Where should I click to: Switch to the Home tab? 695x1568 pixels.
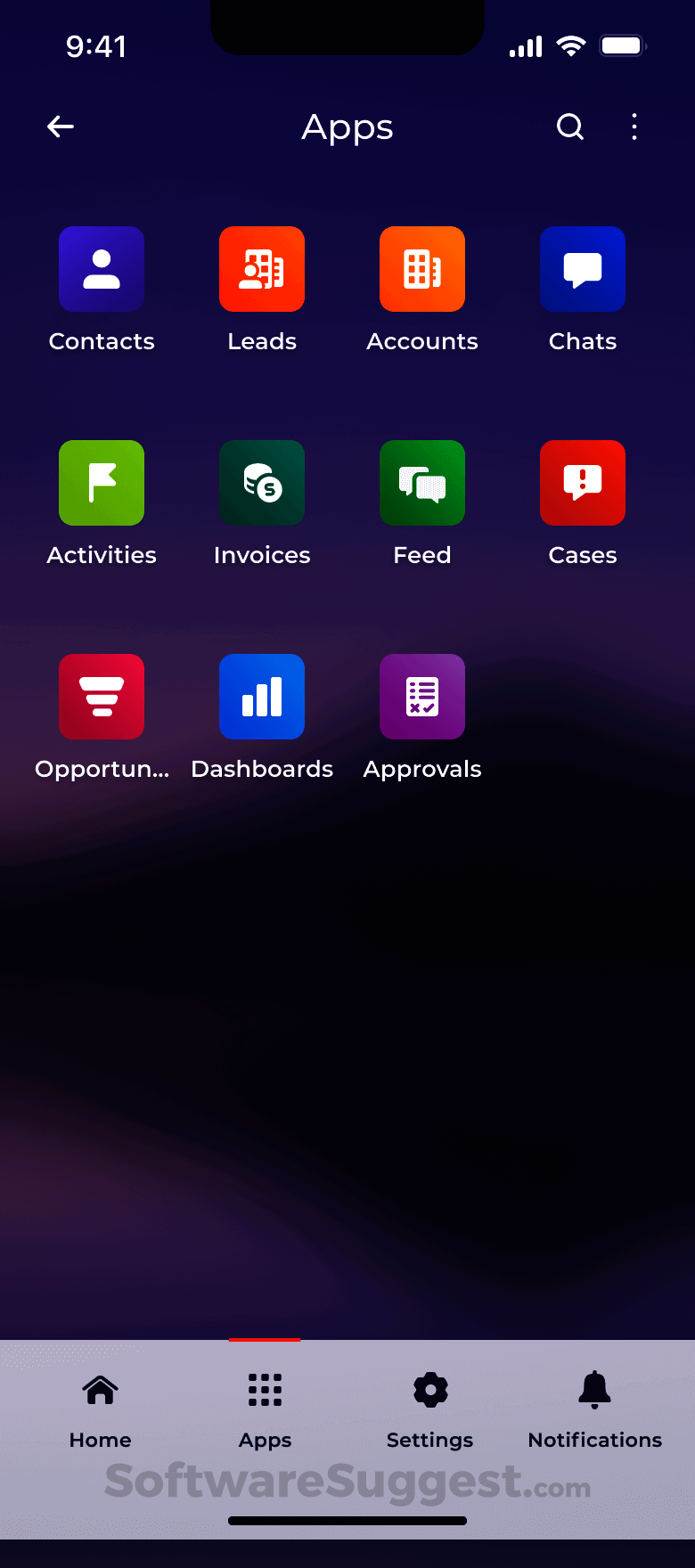click(100, 1411)
